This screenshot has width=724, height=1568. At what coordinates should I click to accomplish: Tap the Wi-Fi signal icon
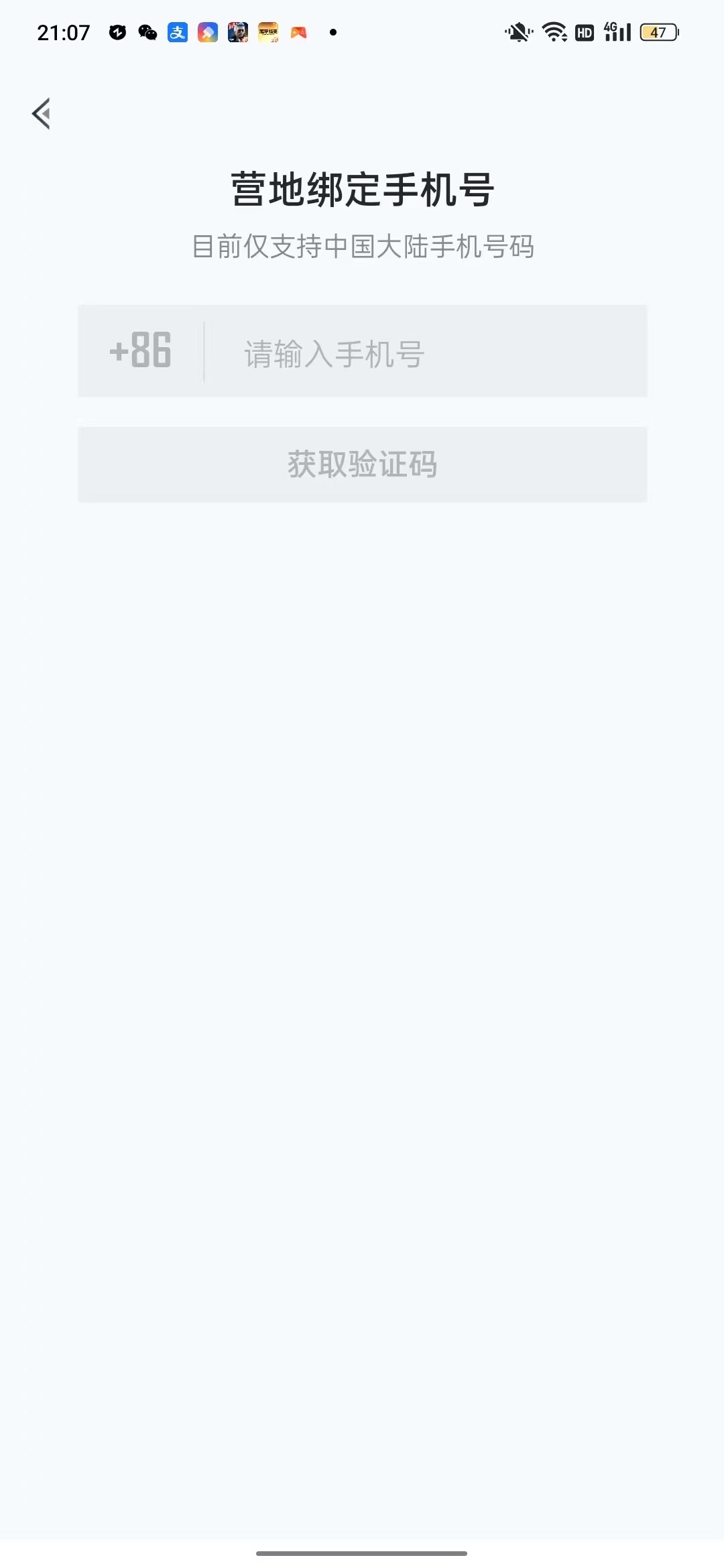coord(553,31)
